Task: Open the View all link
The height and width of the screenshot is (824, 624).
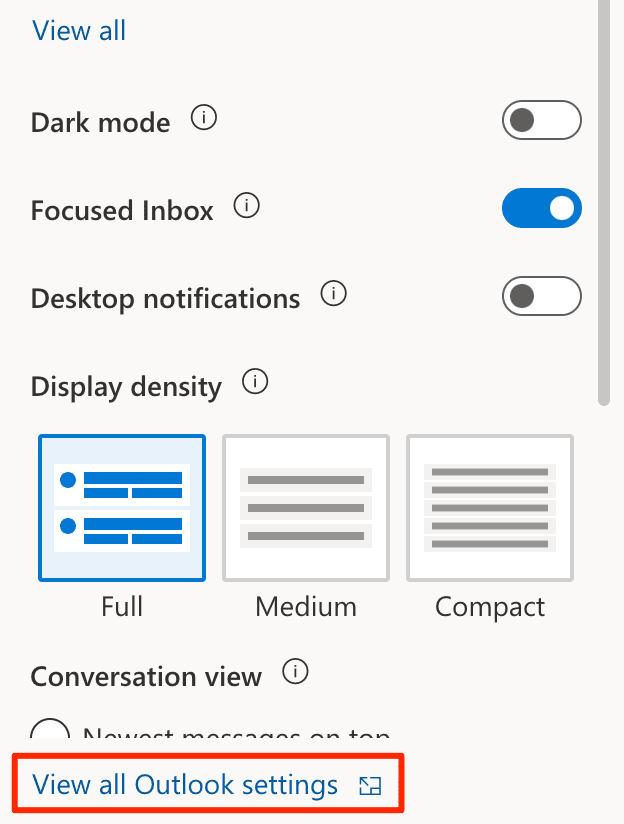Action: tap(79, 30)
